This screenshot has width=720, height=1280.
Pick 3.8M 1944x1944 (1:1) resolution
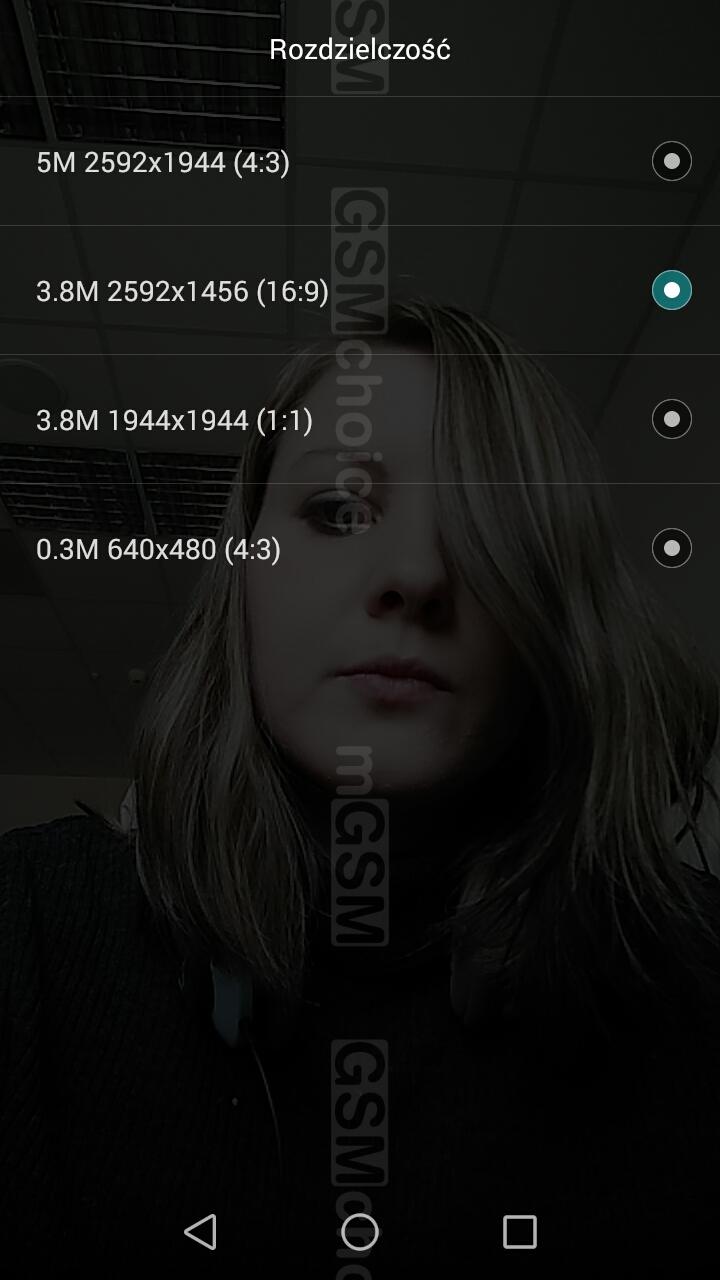(x=360, y=419)
